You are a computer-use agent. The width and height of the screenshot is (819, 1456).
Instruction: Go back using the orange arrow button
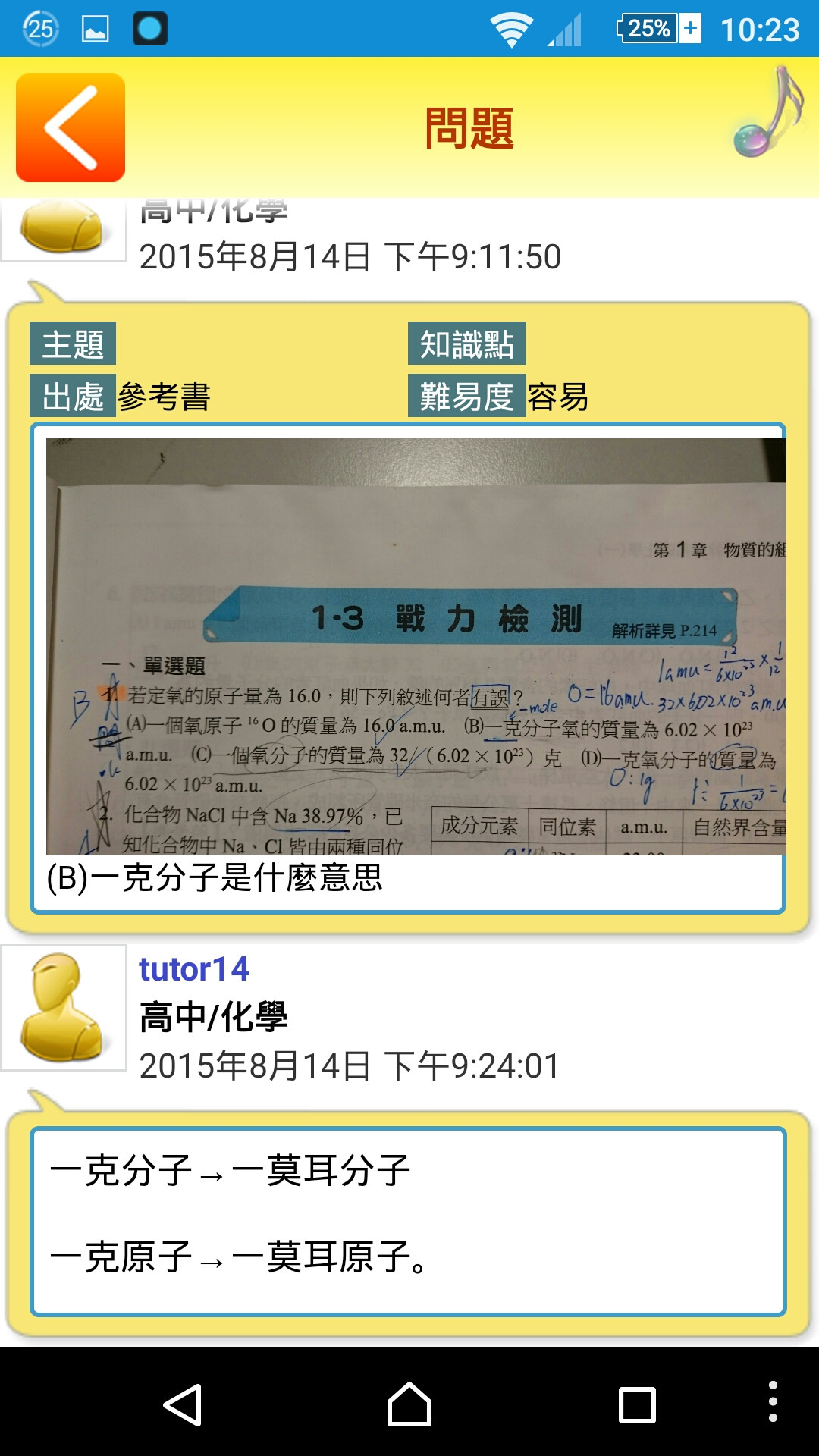pyautogui.click(x=71, y=127)
